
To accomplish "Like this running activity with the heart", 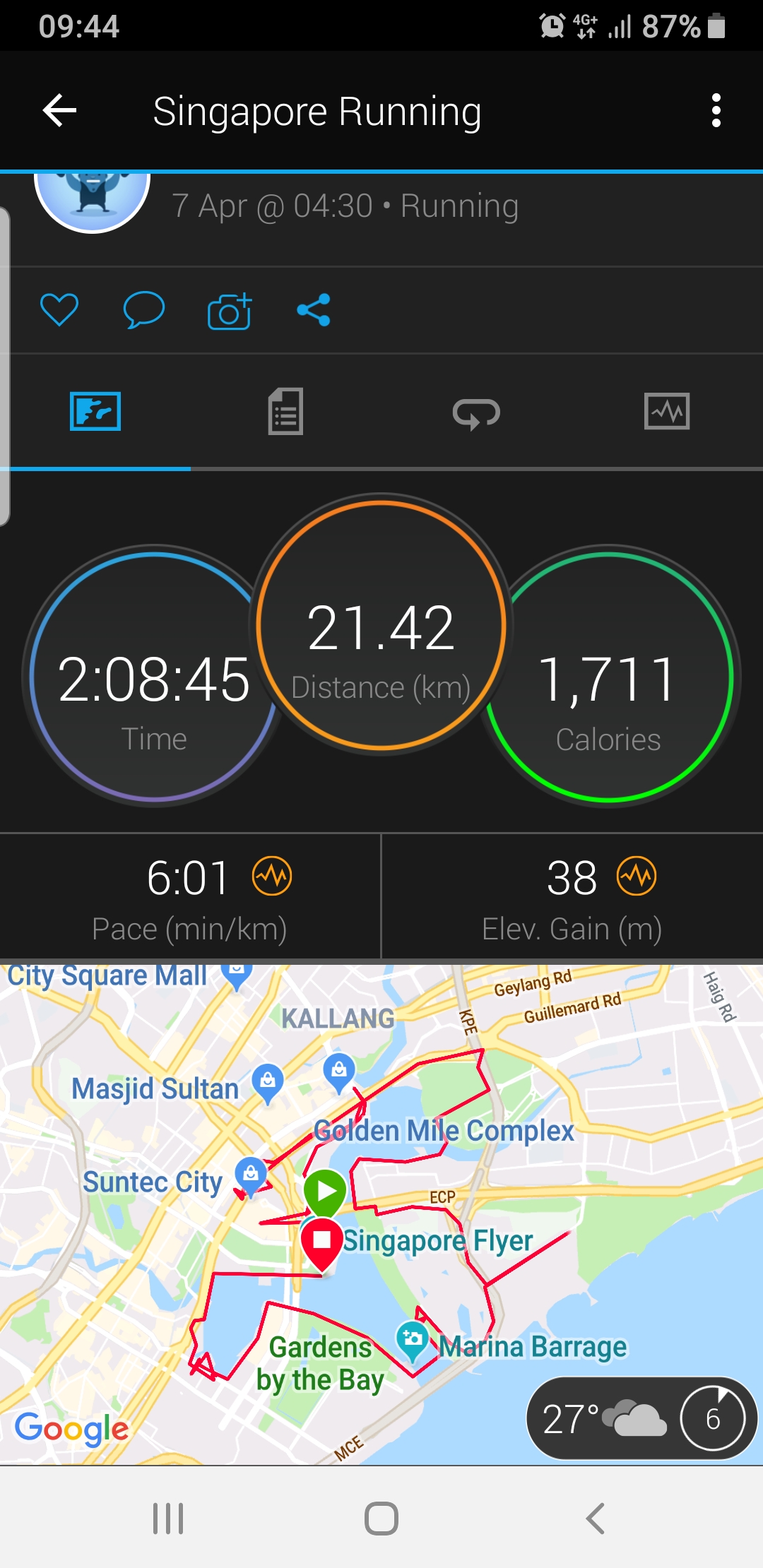I will point(59,310).
